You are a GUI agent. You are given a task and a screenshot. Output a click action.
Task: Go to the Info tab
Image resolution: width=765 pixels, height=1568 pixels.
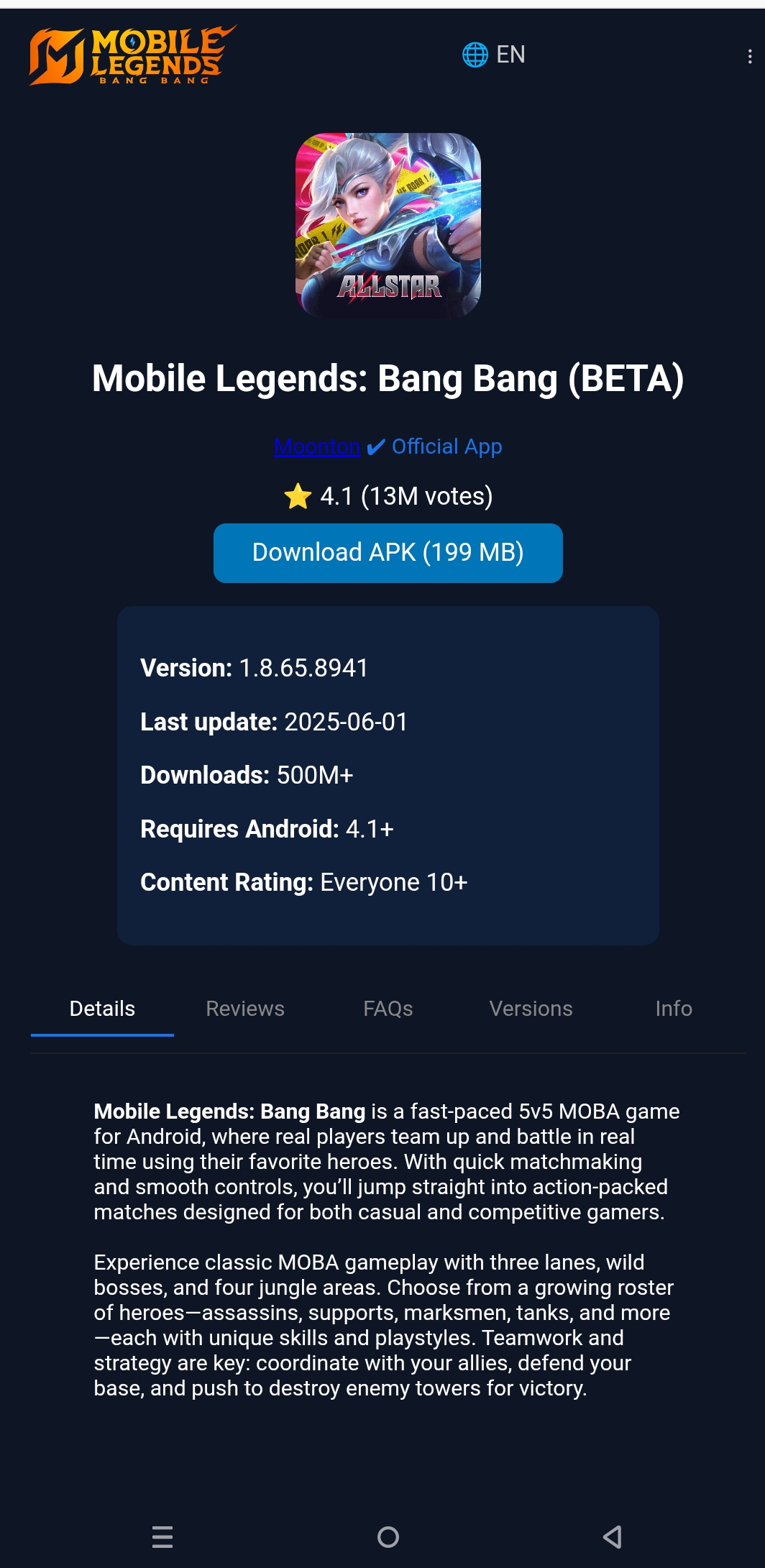pyautogui.click(x=673, y=1009)
